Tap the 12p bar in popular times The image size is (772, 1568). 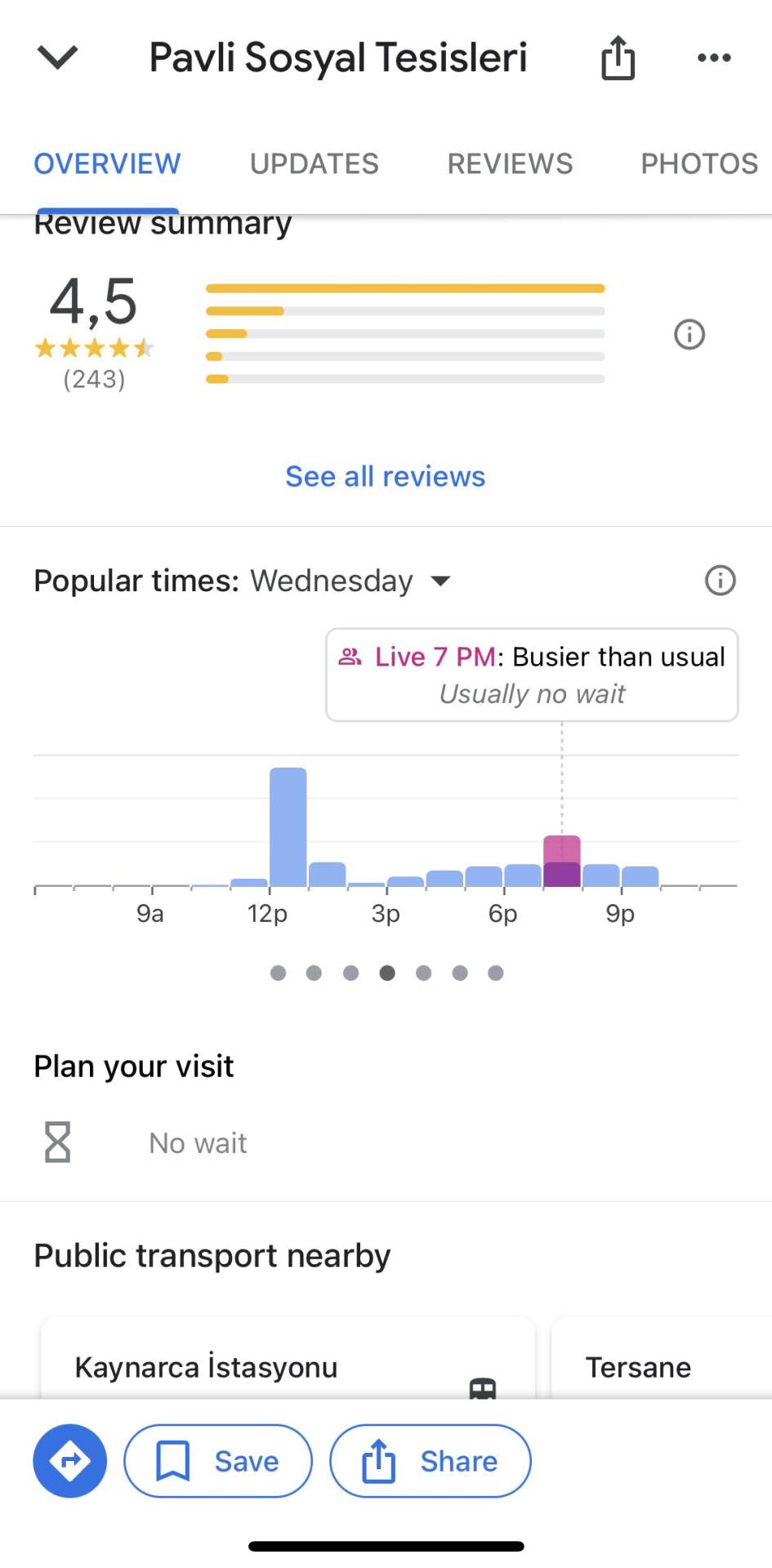point(288,826)
